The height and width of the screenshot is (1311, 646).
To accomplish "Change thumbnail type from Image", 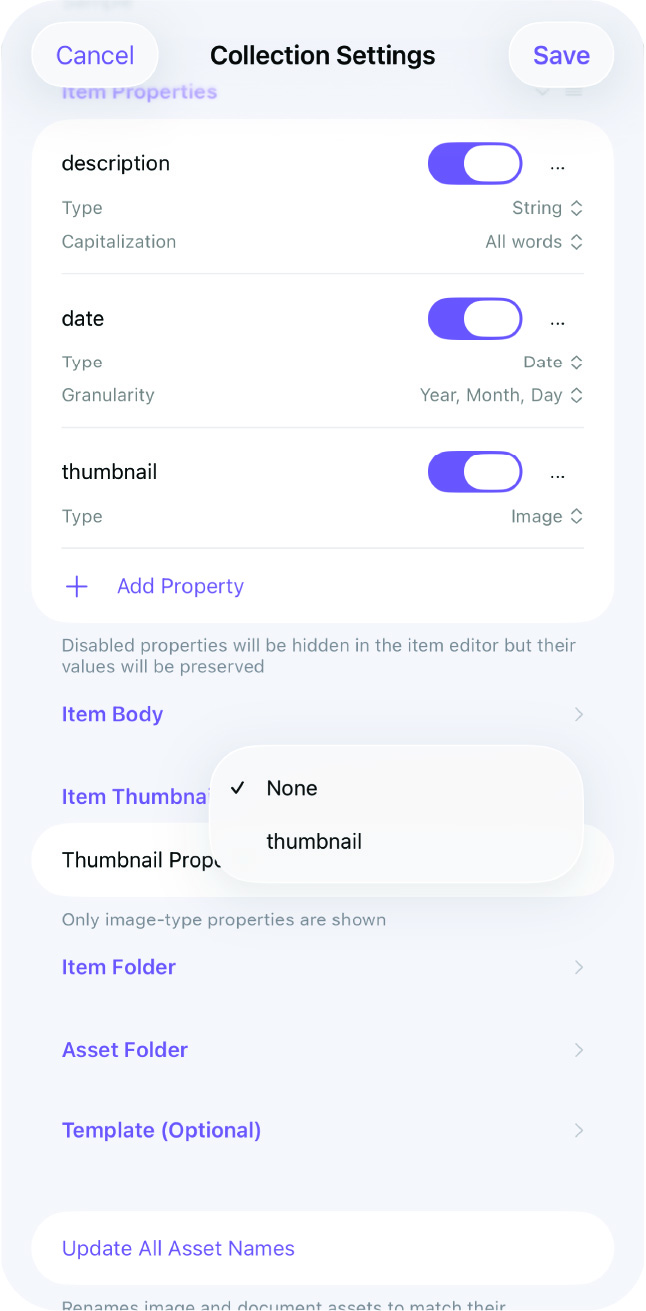I will (546, 517).
